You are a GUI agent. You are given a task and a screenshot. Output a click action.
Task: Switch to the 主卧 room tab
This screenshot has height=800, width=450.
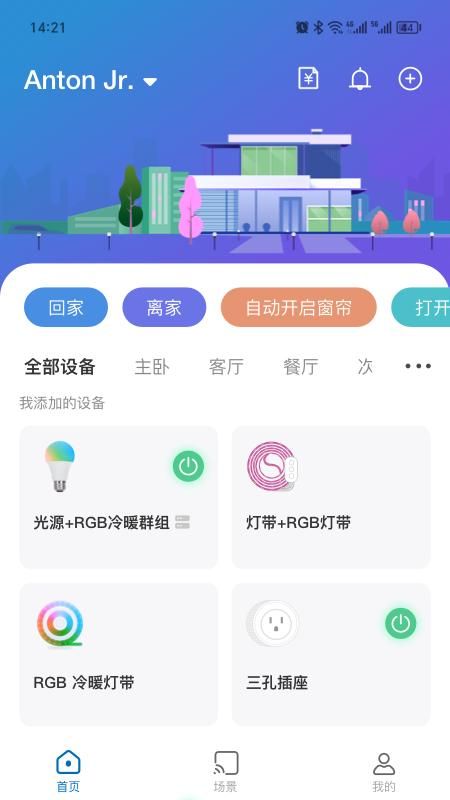point(152,366)
